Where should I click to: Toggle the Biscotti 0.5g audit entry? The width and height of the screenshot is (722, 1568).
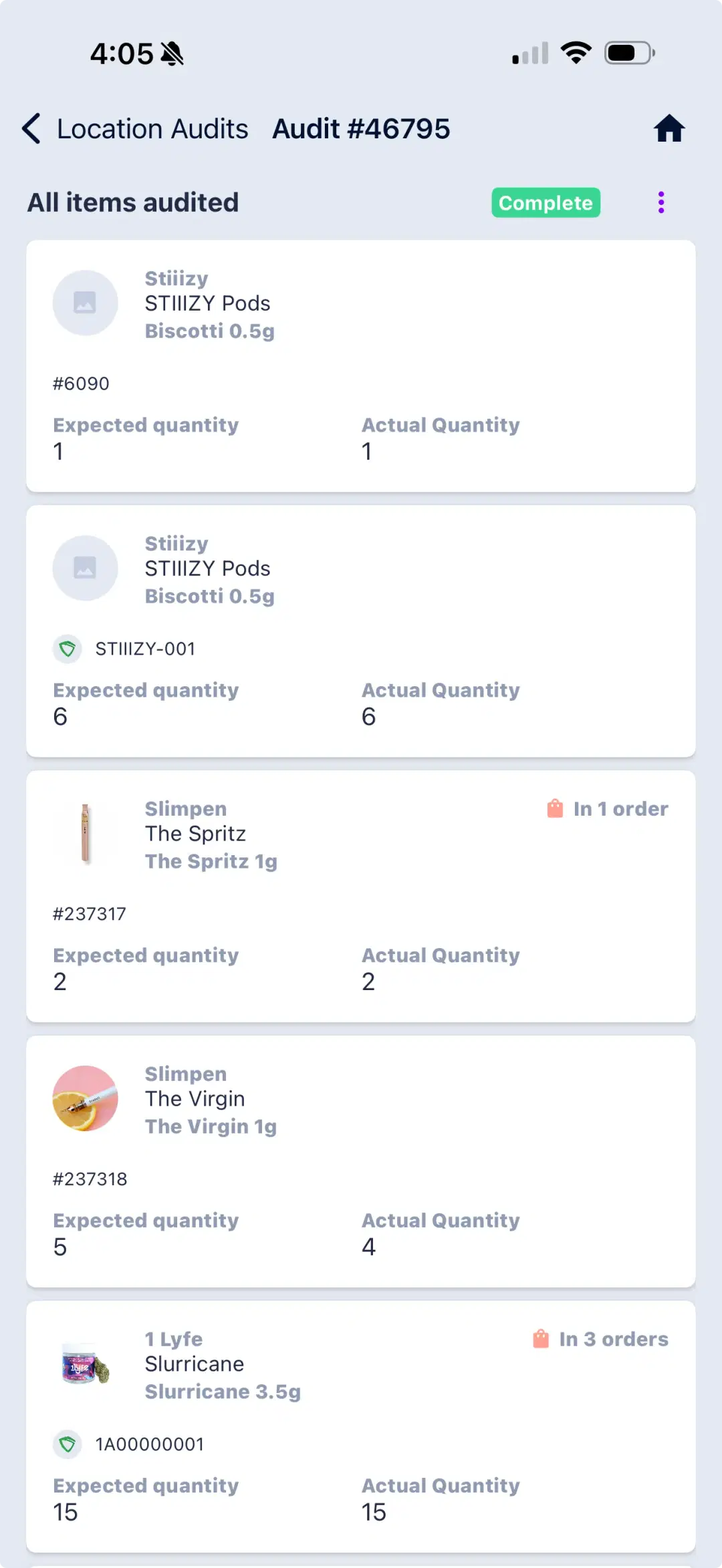[x=361, y=364]
